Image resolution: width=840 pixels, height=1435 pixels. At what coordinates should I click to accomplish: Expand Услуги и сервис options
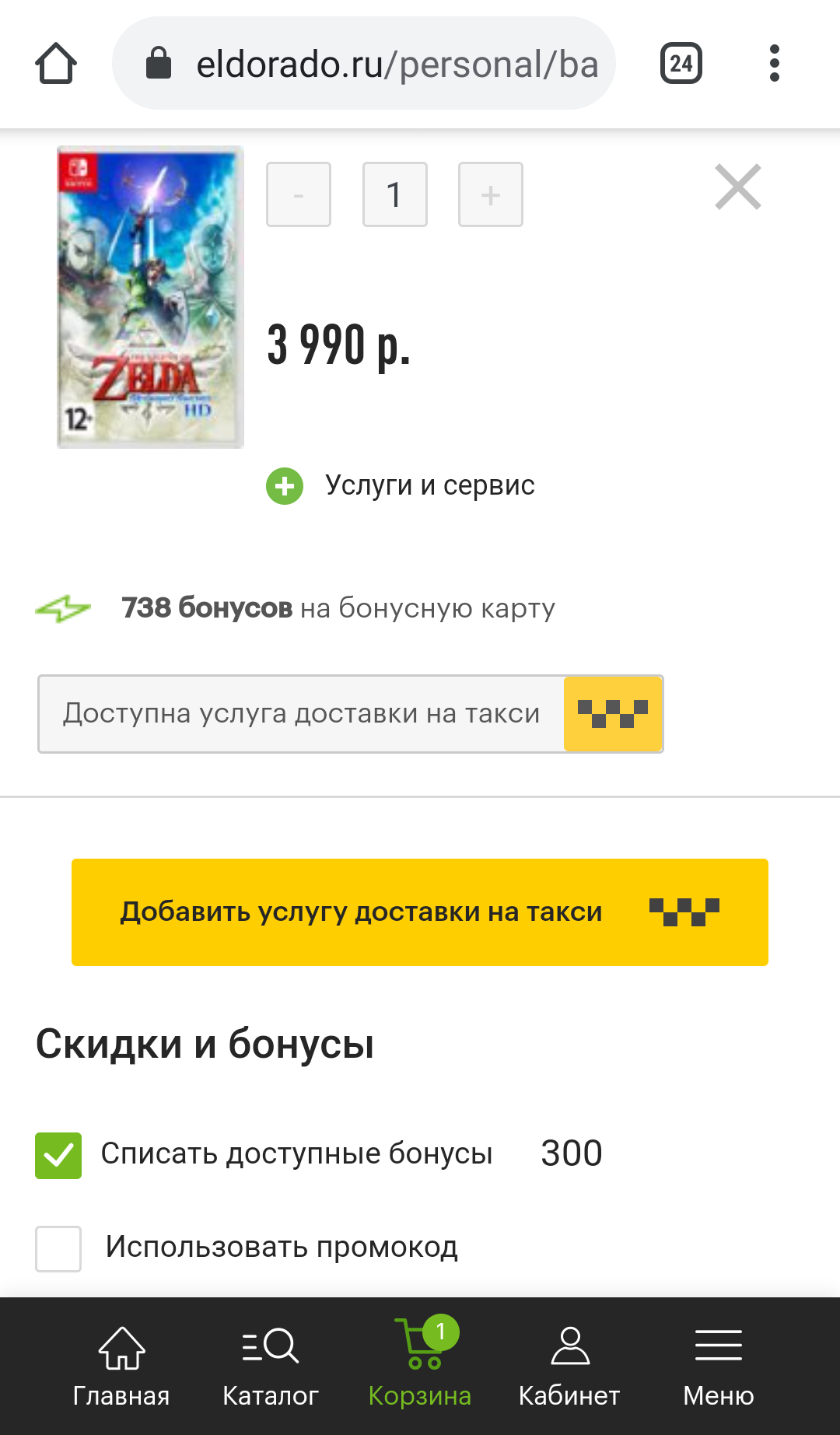coord(401,486)
